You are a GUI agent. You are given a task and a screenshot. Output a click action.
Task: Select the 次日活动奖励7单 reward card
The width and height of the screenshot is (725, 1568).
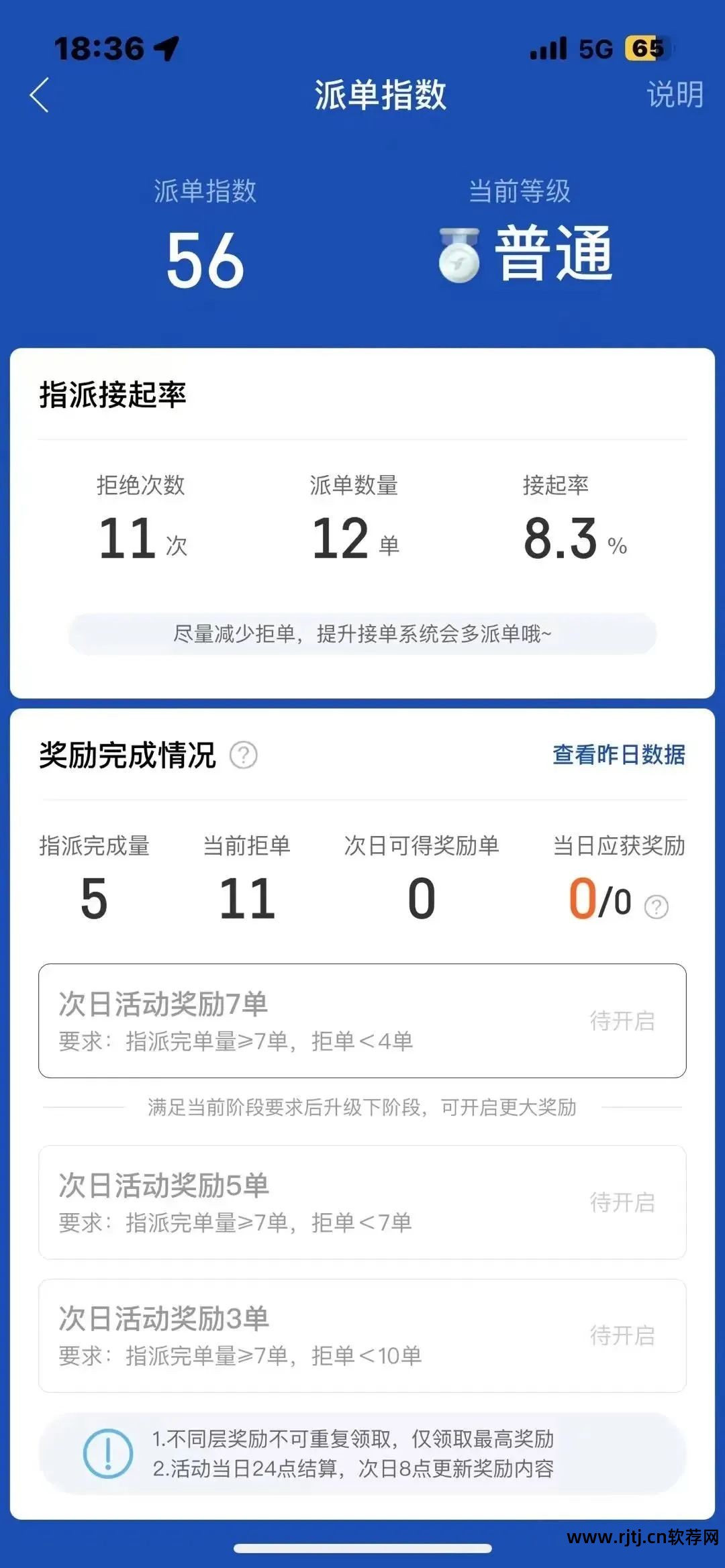(362, 1020)
